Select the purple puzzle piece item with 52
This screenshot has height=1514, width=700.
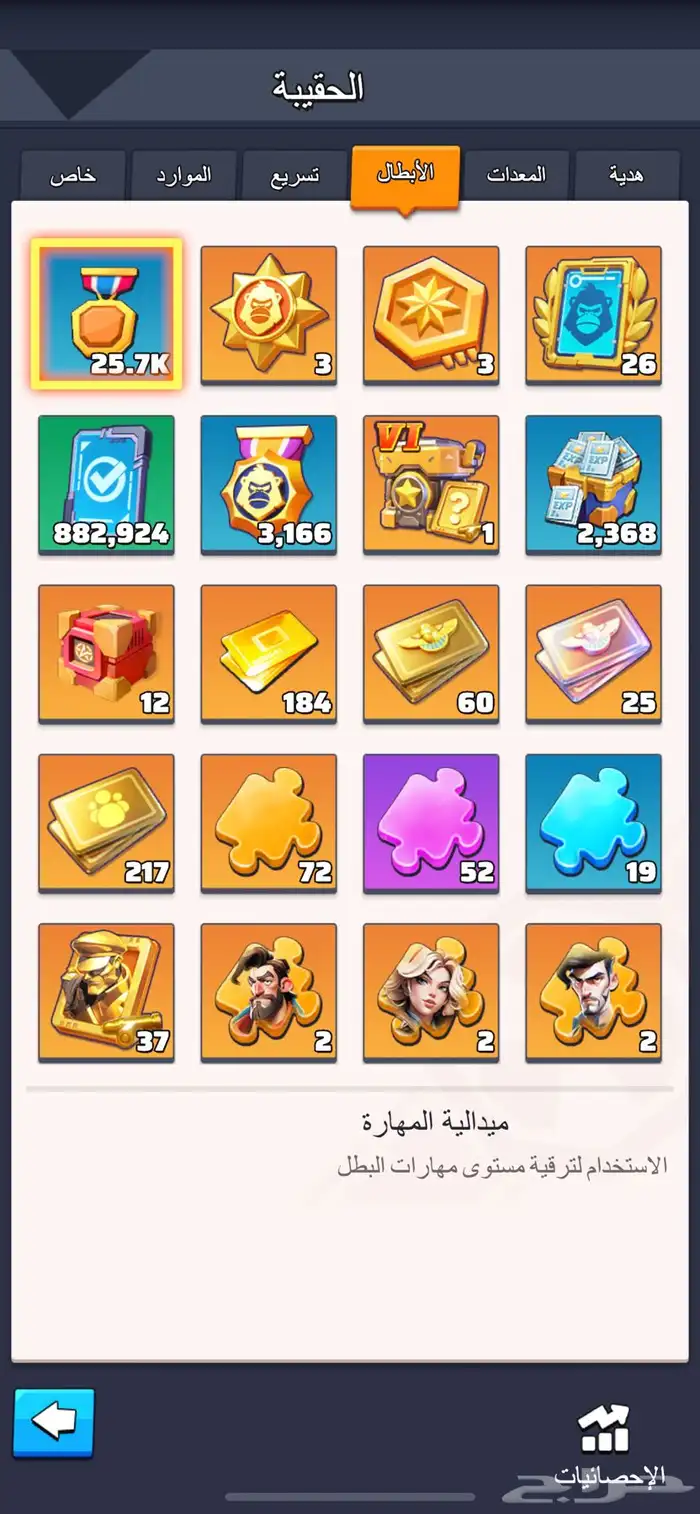(431, 822)
